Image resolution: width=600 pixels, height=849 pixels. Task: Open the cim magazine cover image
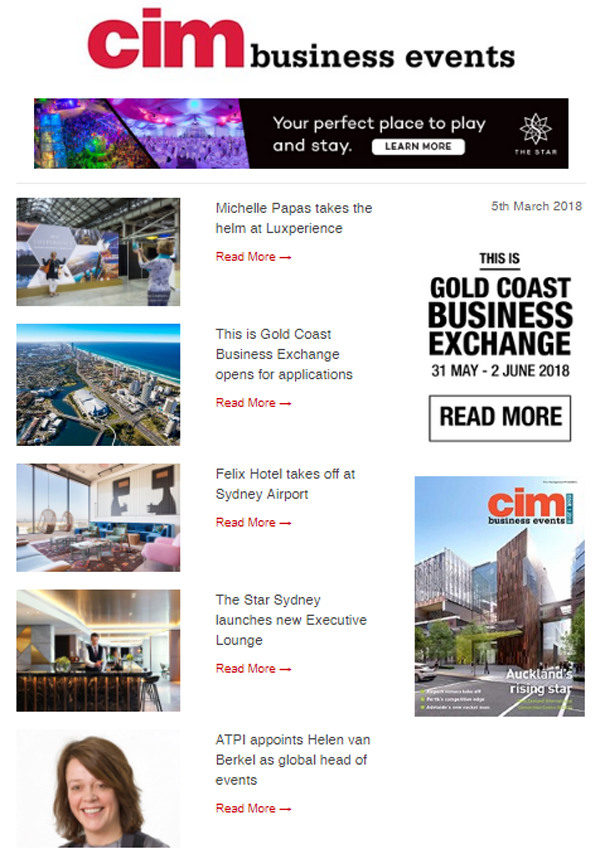point(499,596)
